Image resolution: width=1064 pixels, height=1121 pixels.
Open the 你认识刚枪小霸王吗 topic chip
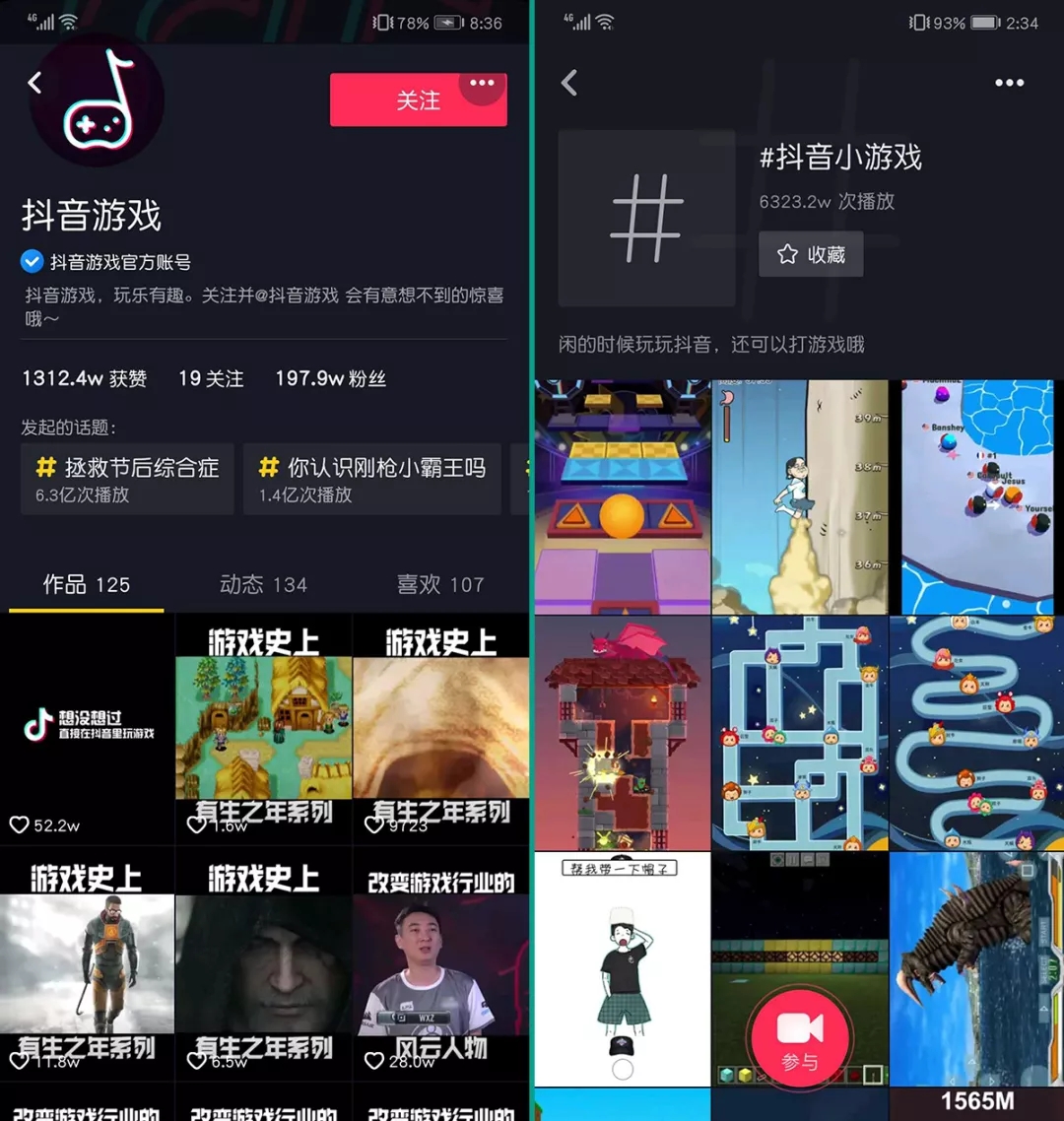click(x=372, y=479)
